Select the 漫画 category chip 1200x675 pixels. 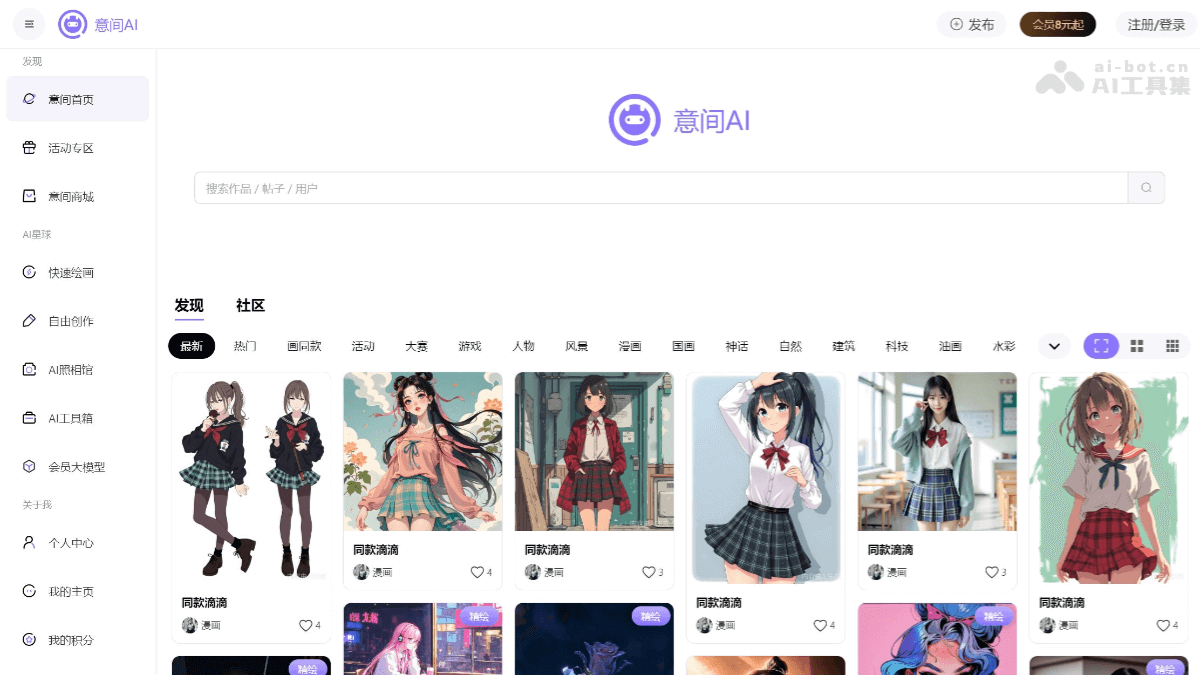(x=630, y=346)
